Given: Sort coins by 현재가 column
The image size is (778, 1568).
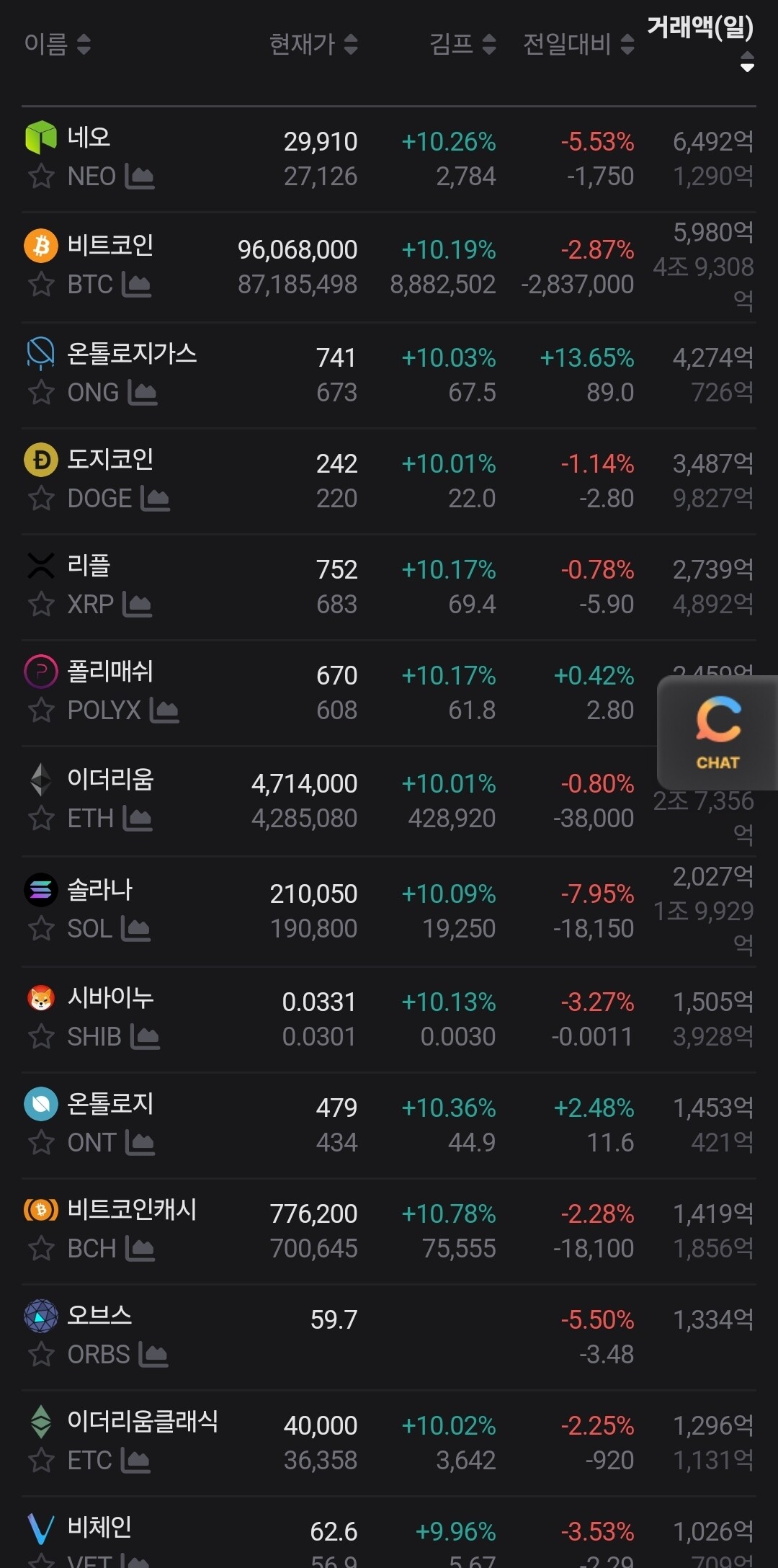Looking at the screenshot, I should pyautogui.click(x=313, y=45).
